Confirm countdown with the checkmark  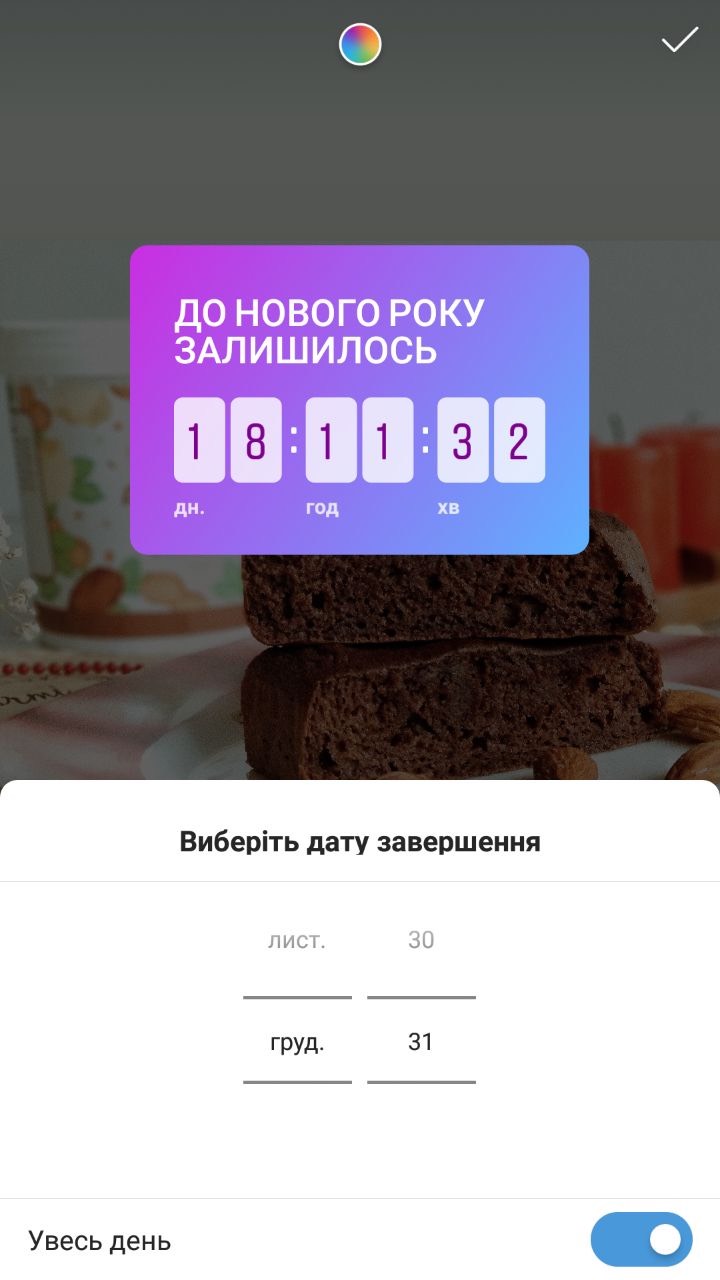(x=679, y=41)
